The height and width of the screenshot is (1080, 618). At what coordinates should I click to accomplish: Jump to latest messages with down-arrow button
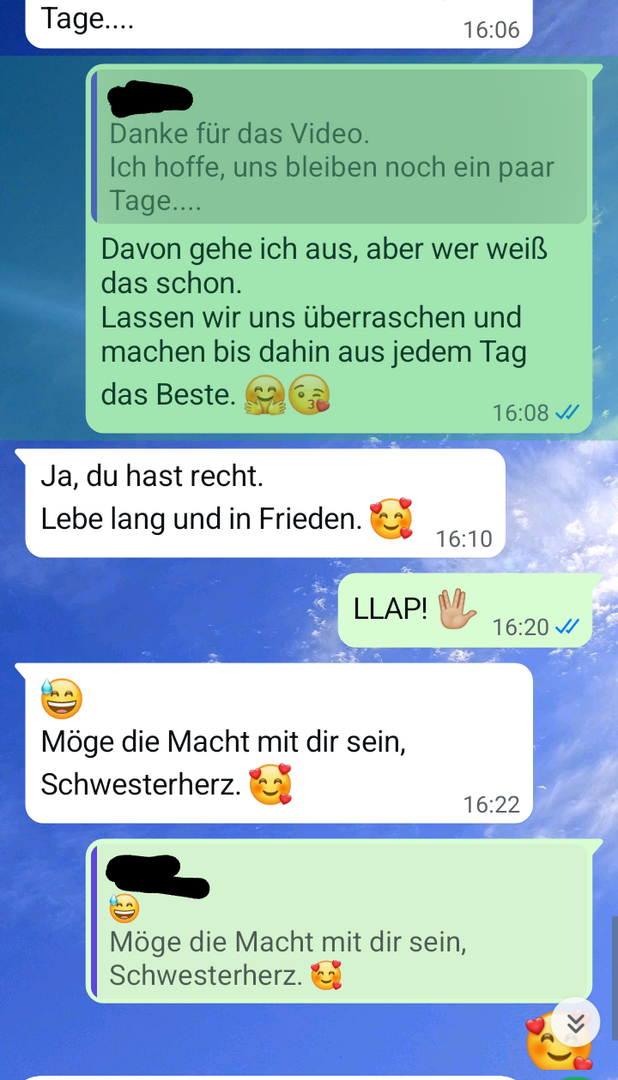575,1022
